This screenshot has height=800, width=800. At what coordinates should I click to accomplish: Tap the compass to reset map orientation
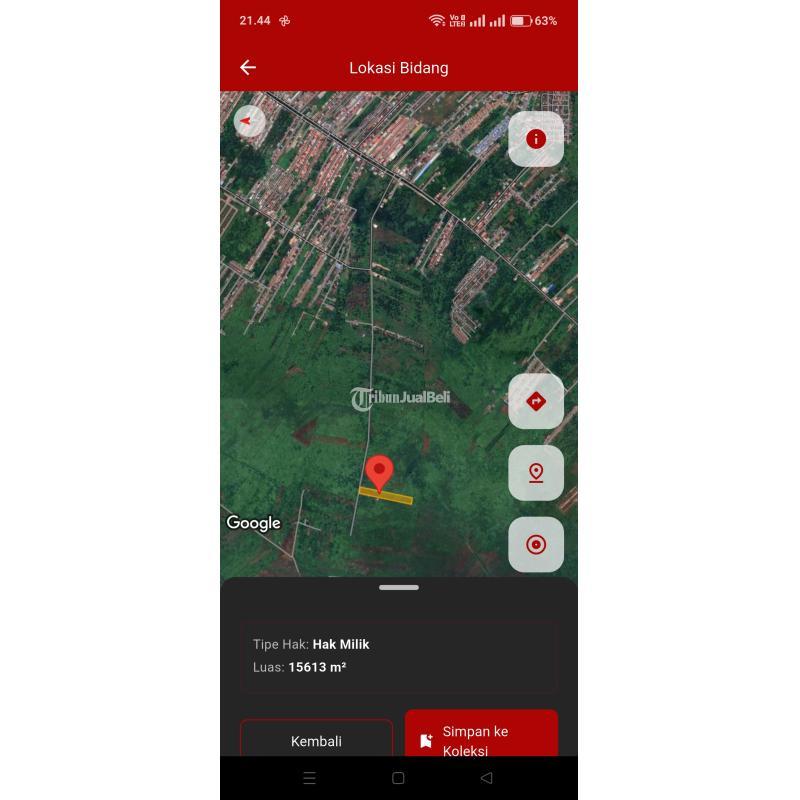click(x=249, y=122)
